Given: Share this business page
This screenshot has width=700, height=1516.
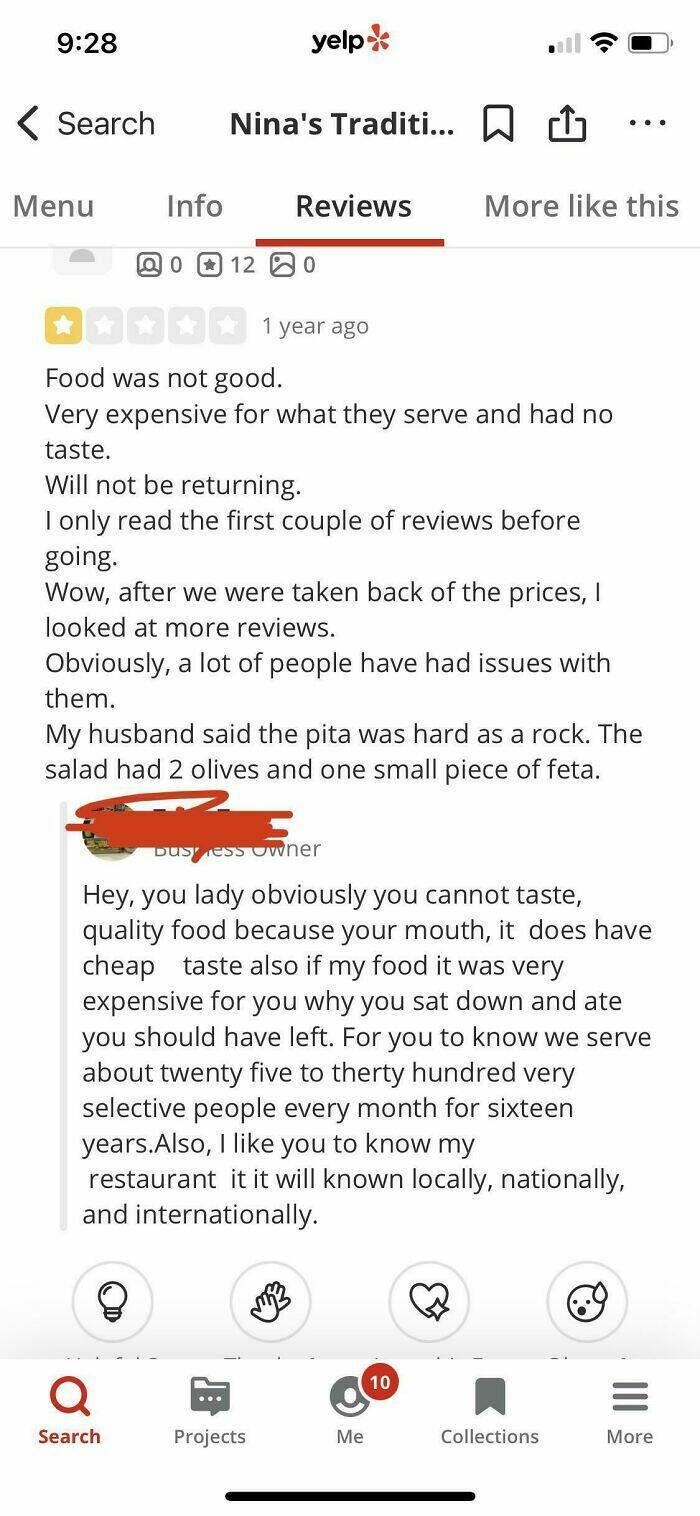Looking at the screenshot, I should pyautogui.click(x=567, y=124).
